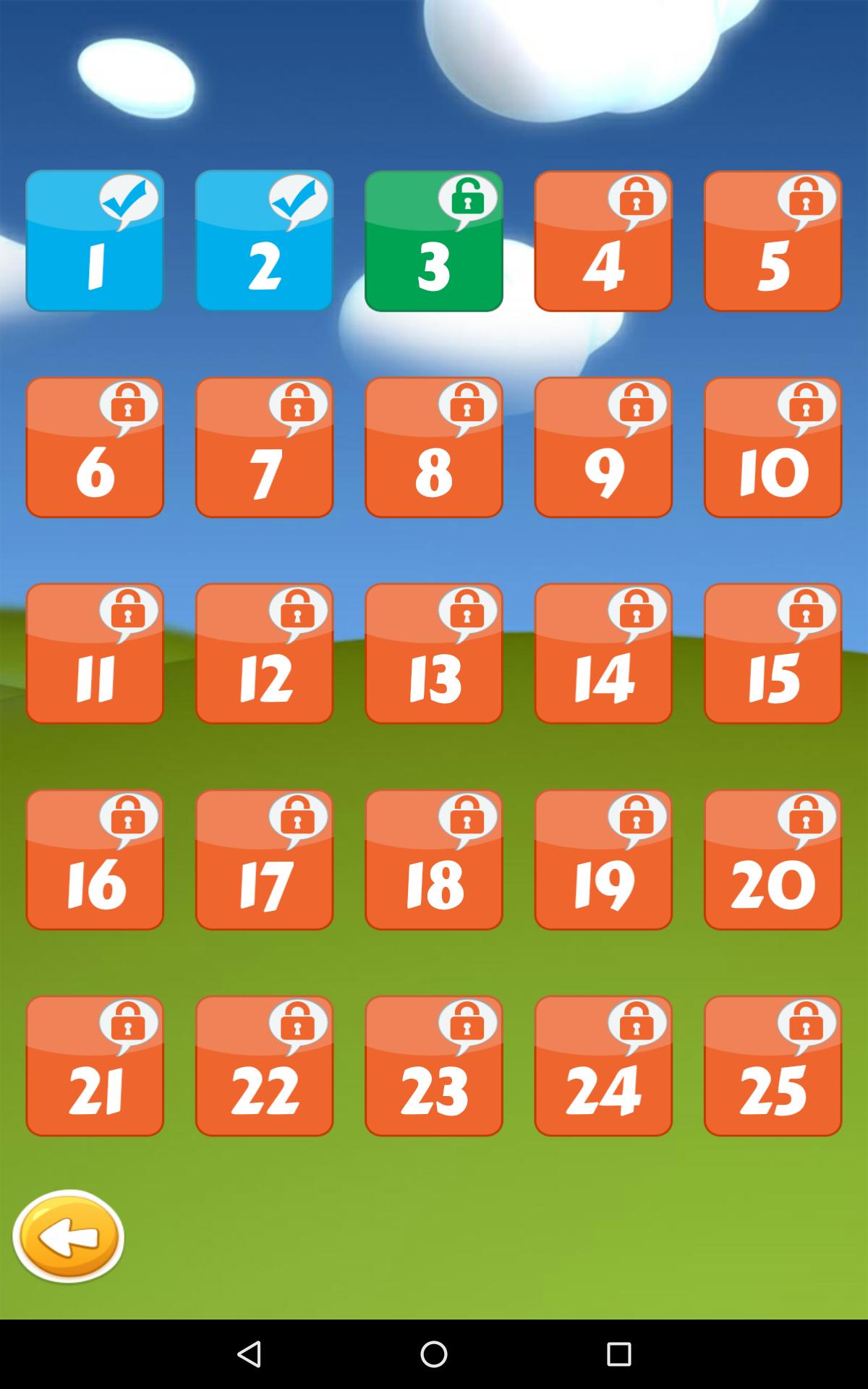868x1389 pixels.
Task: Open system recent apps
Action: click(618, 1354)
